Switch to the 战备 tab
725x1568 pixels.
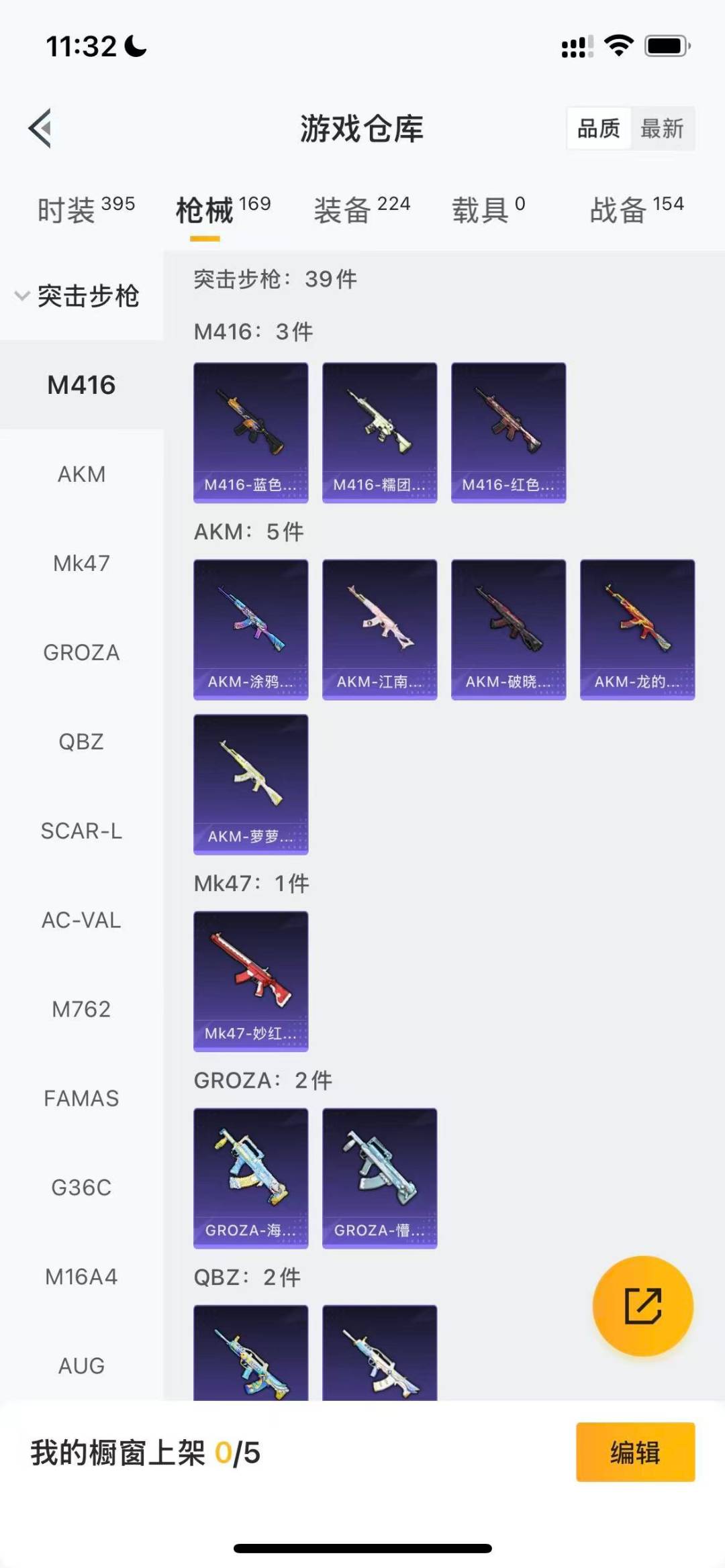click(x=636, y=209)
